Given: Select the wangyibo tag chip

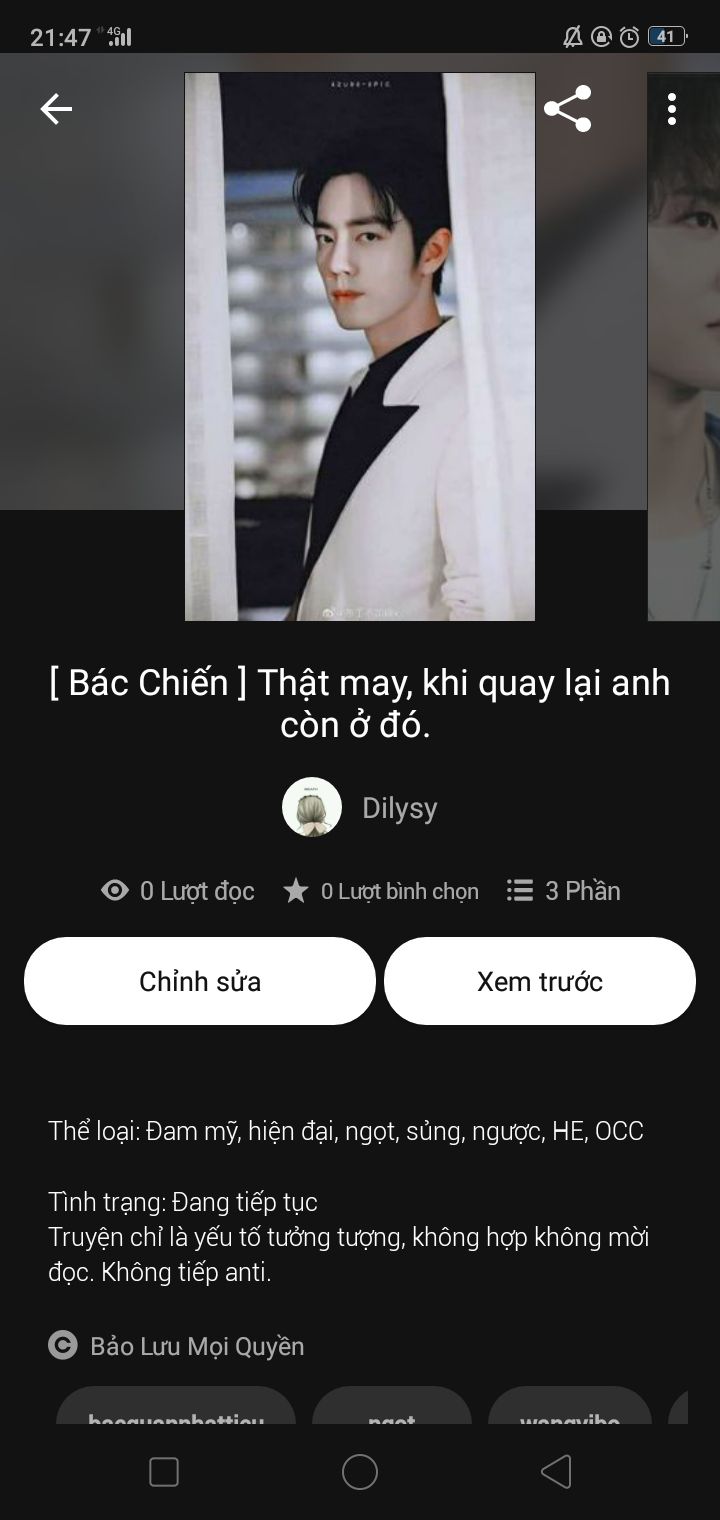Looking at the screenshot, I should click(570, 1410).
